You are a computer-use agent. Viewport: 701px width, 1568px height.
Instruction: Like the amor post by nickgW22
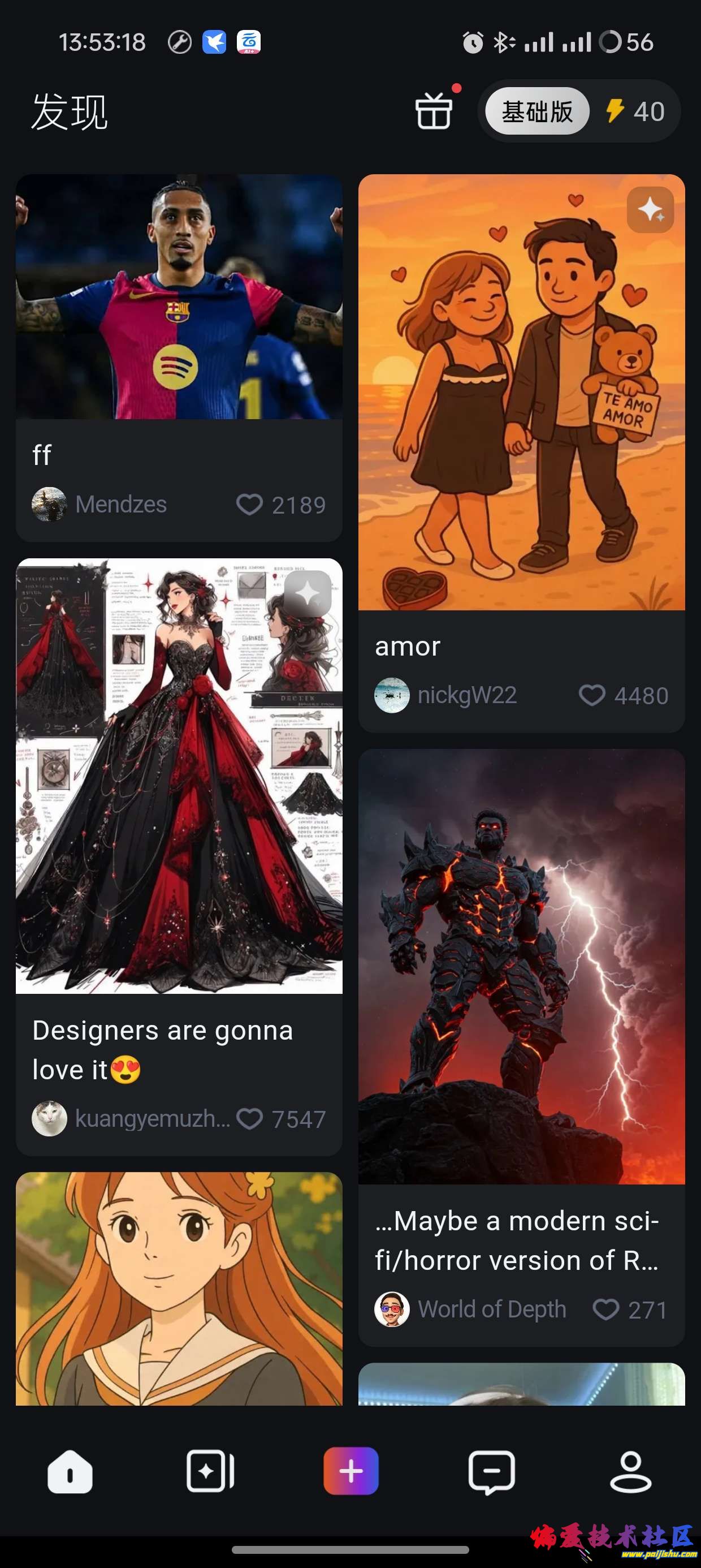point(593,695)
